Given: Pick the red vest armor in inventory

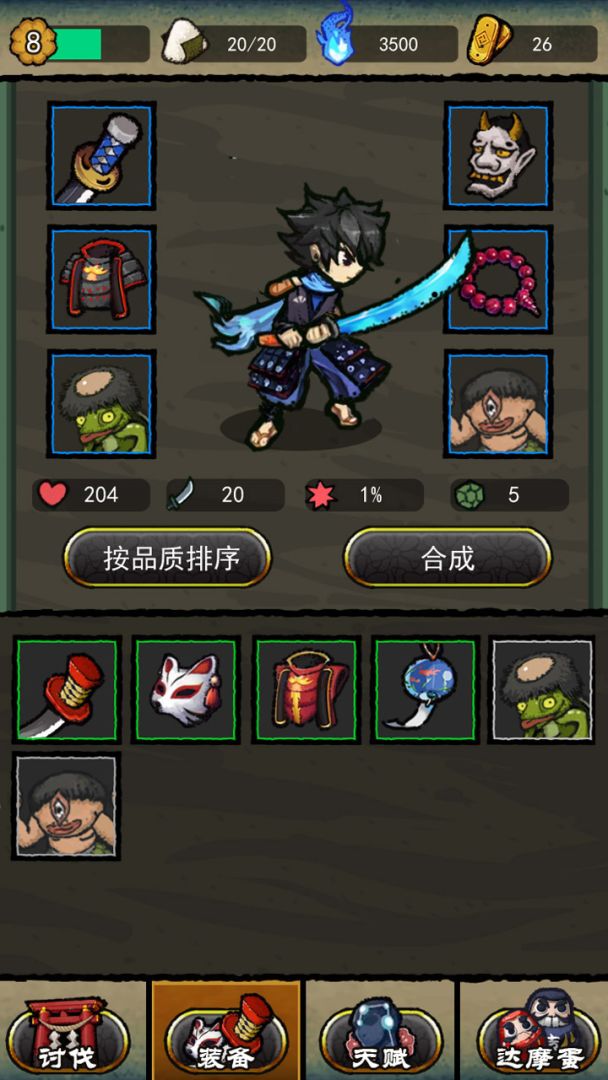Looking at the screenshot, I should (x=306, y=690).
